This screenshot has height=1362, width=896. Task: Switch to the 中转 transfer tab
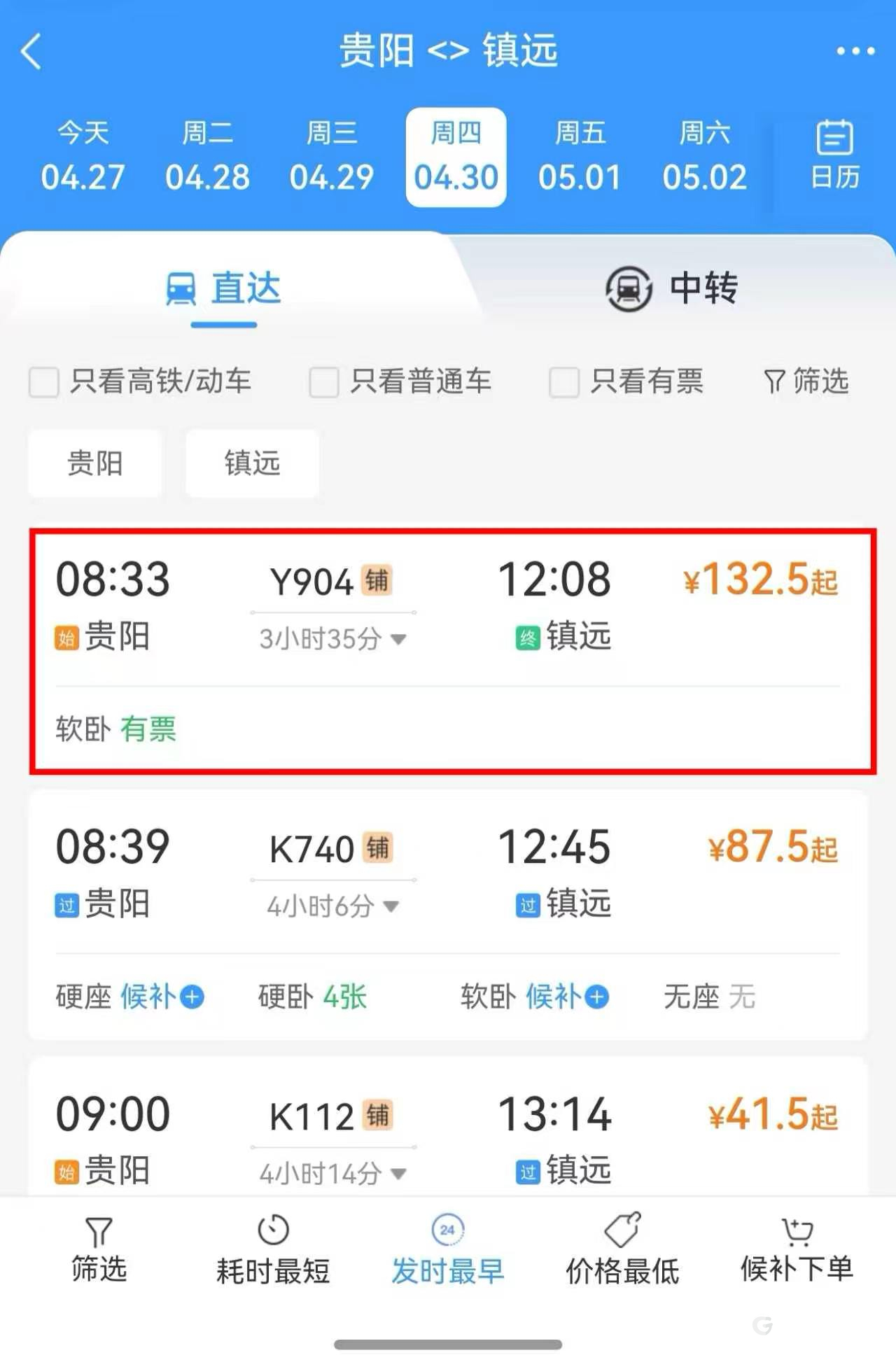coord(671,288)
